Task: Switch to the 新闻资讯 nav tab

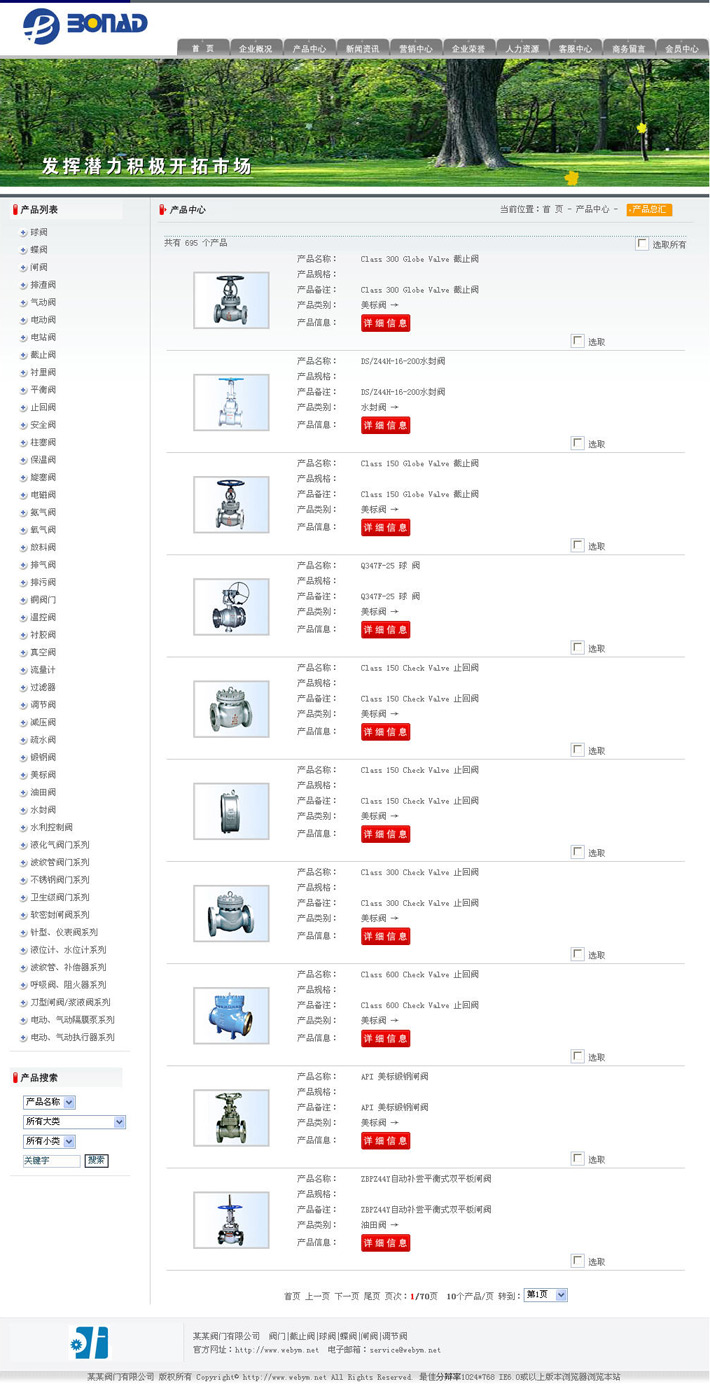Action: (362, 48)
